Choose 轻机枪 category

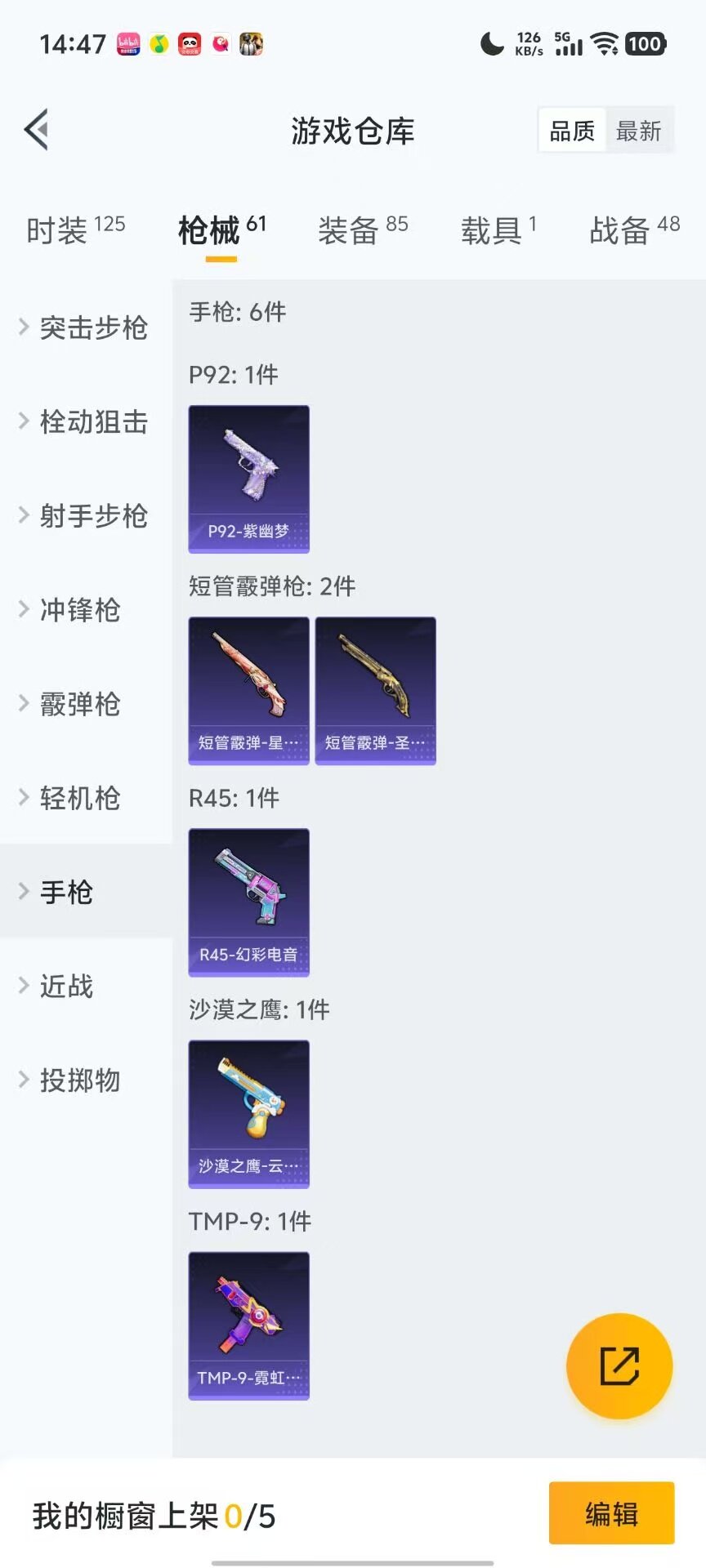[80, 798]
